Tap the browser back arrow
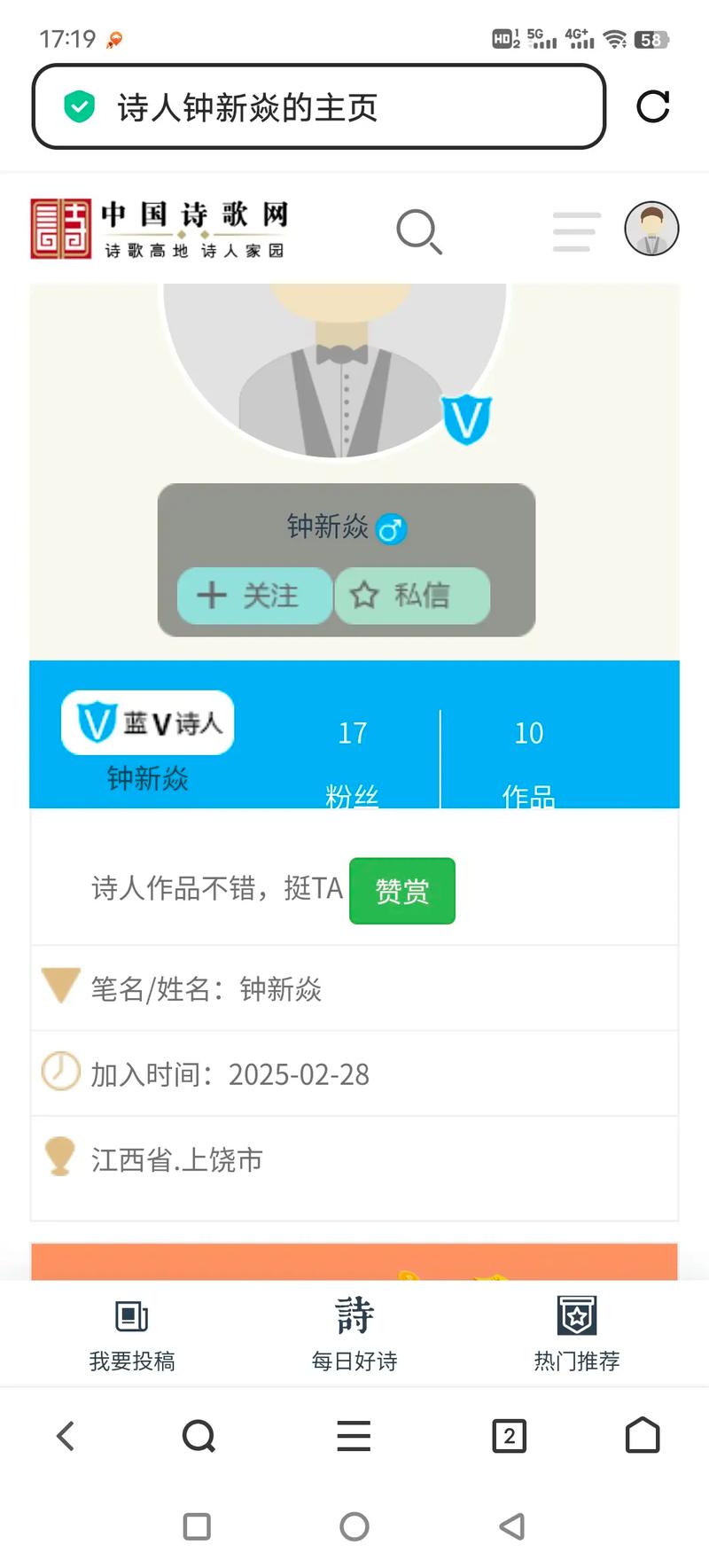The image size is (709, 1568). (x=65, y=1436)
